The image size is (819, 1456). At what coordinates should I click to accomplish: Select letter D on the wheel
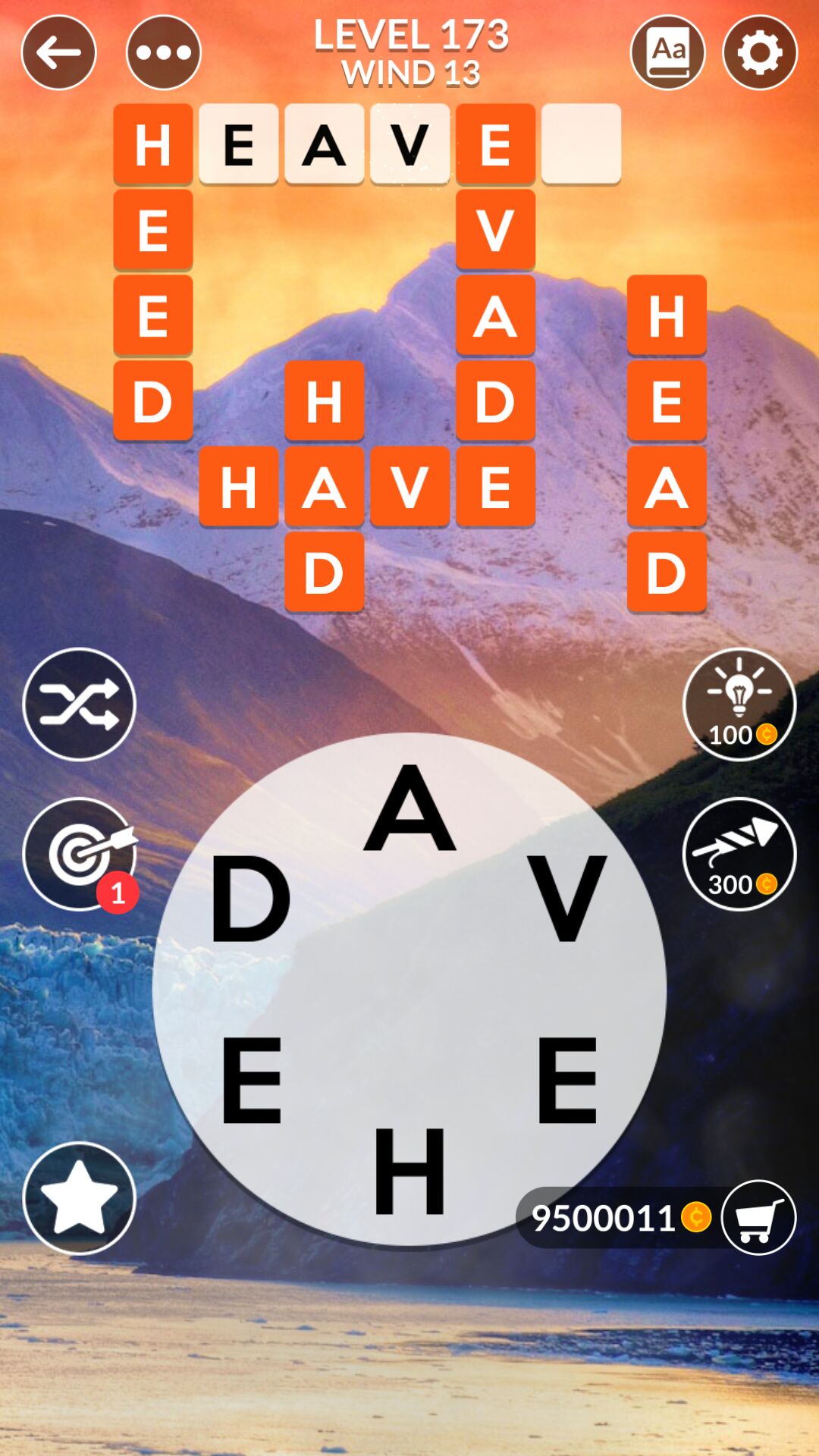point(250,899)
